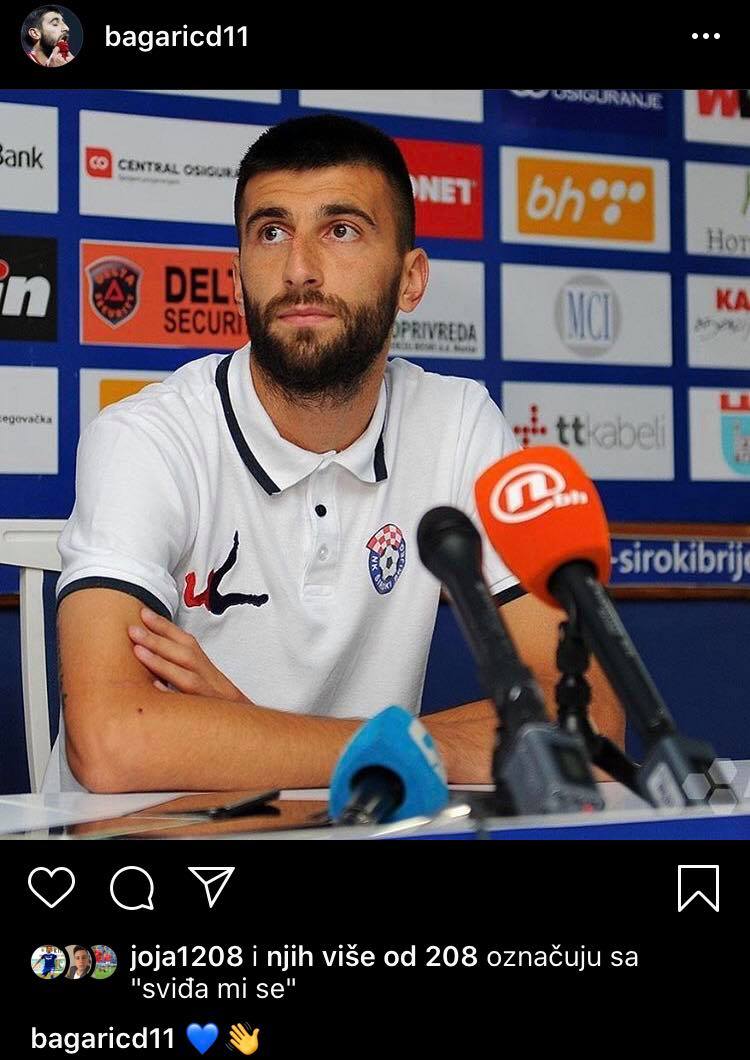Viewport: 750px width, 1060px height.
Task: Share the post via paper plane icon
Action: pos(211,886)
